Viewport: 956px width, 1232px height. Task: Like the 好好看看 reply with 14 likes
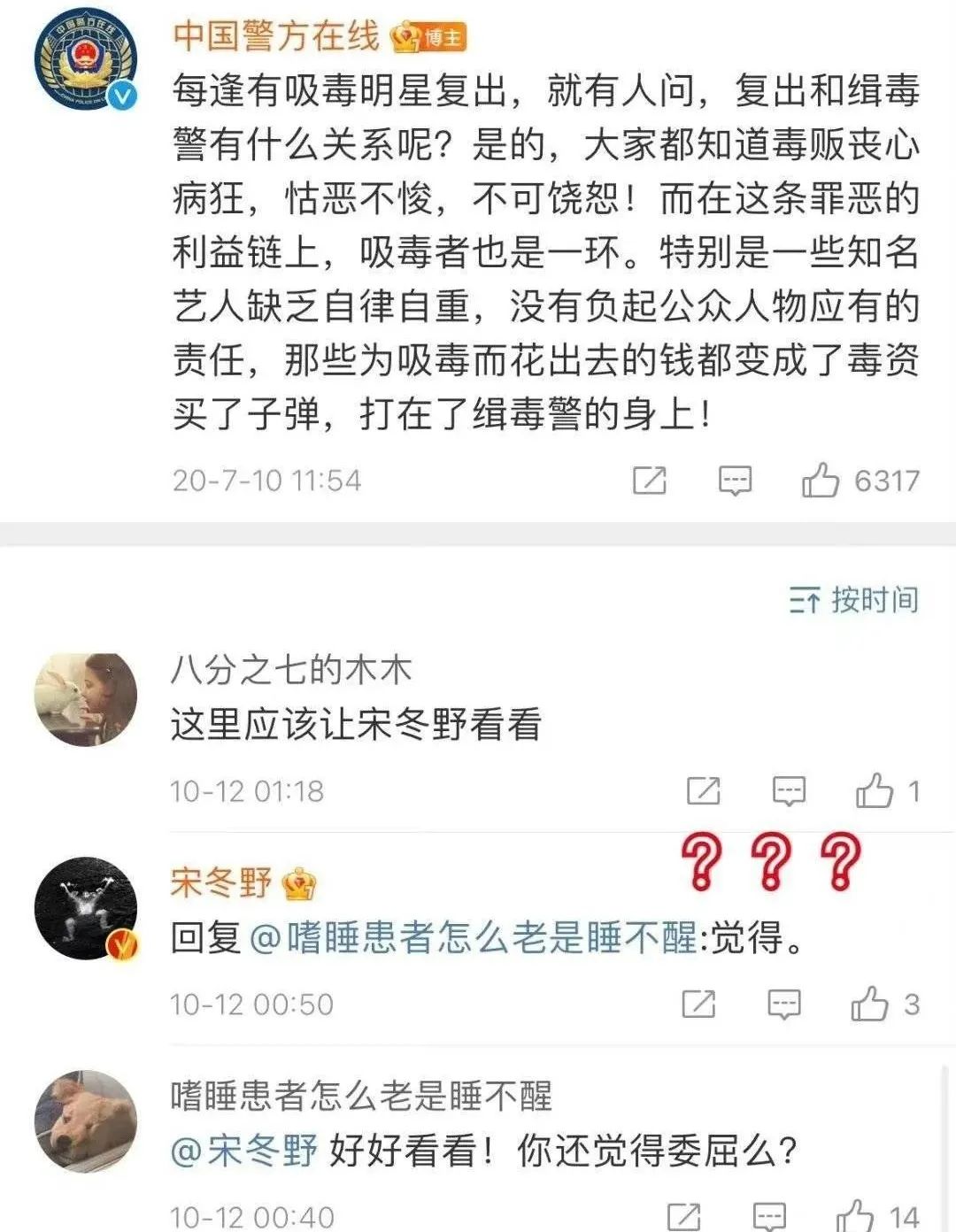click(x=855, y=1217)
